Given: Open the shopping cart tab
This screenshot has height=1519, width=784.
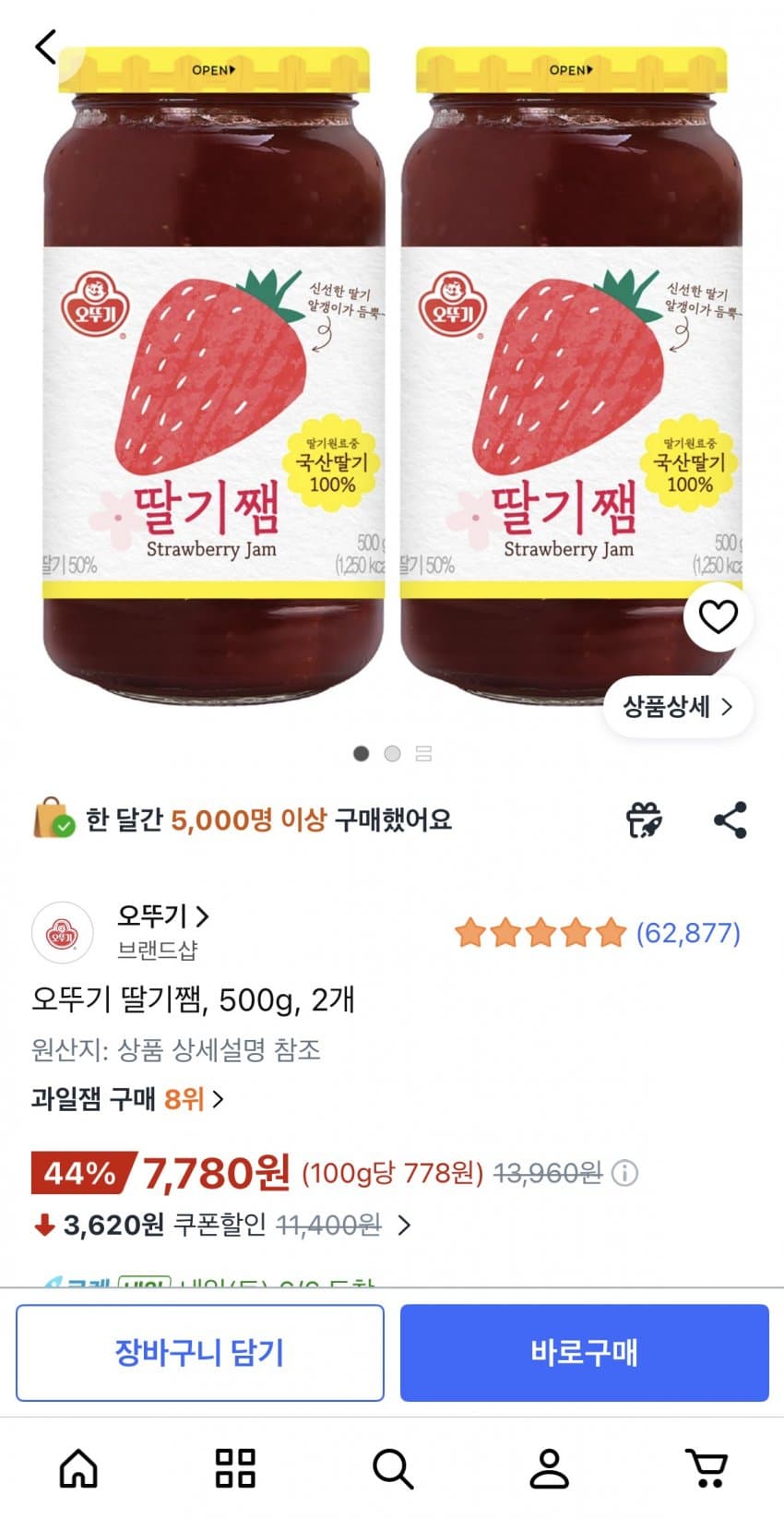Looking at the screenshot, I should point(707,1467).
